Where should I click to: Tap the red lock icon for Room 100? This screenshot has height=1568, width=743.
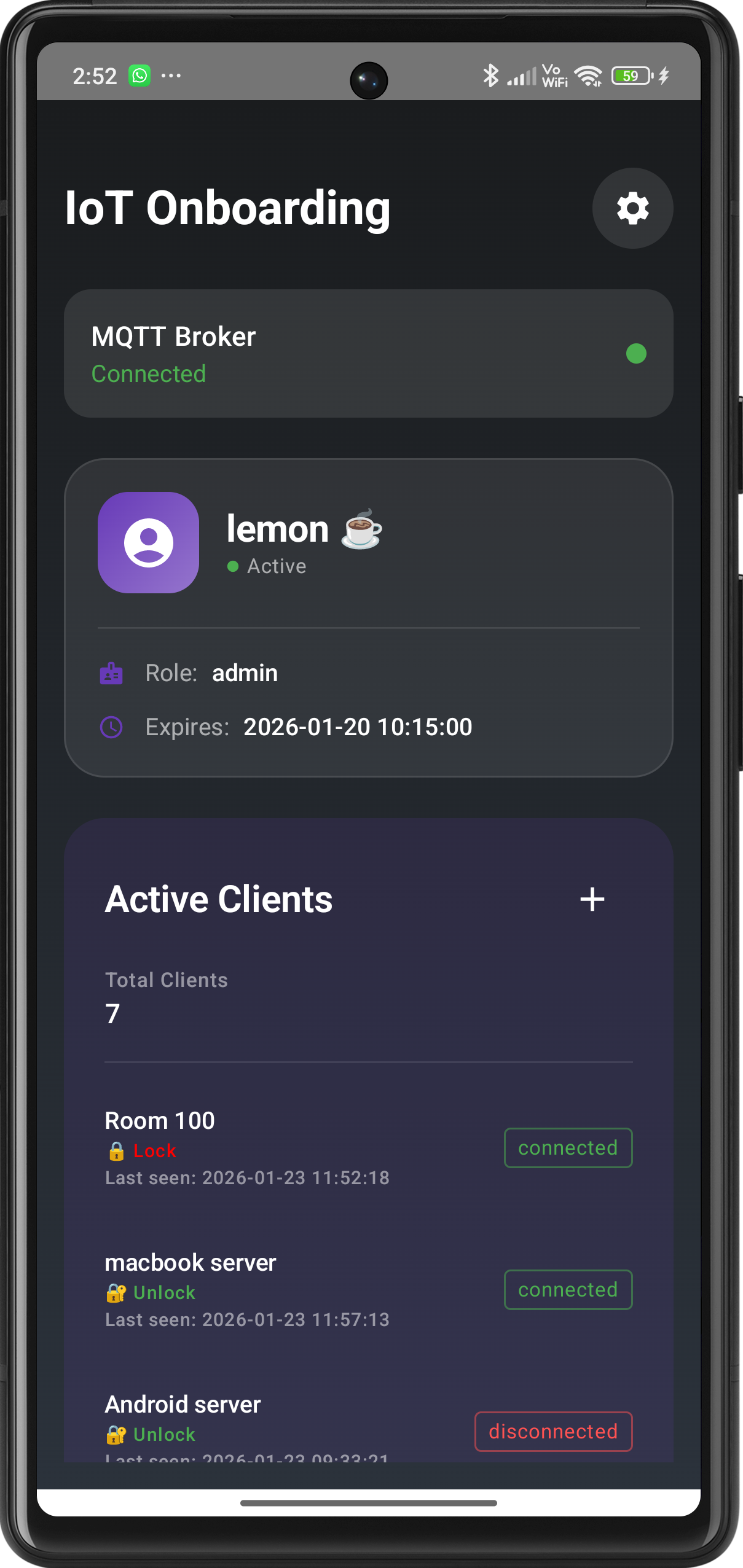pyautogui.click(x=117, y=1150)
